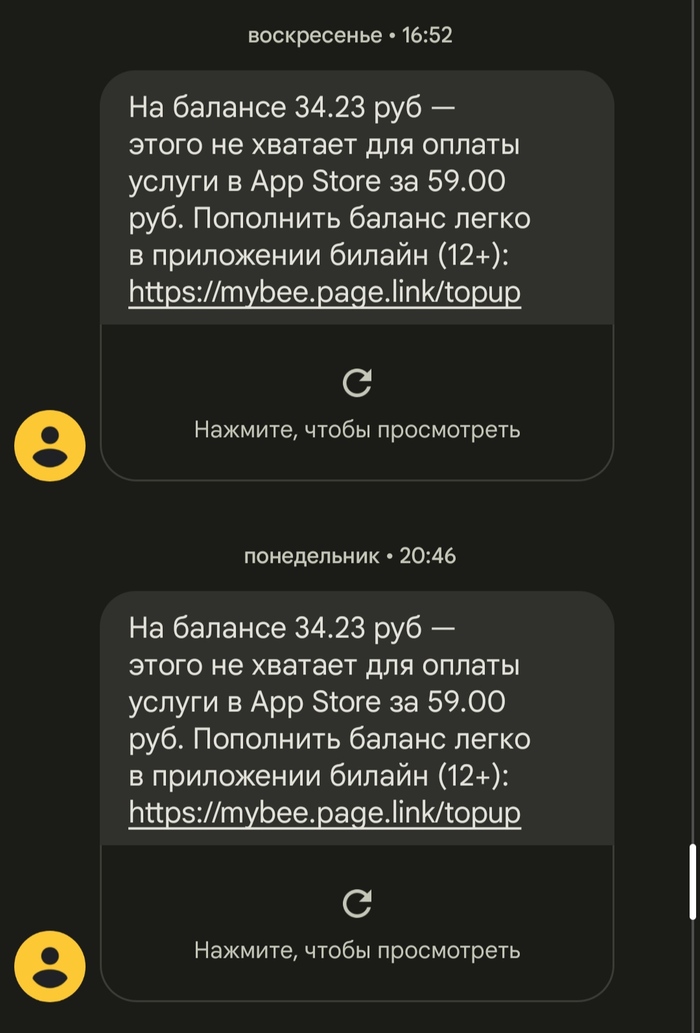700x1033 pixels.
Task: Open the mybee topup link in Monday's 20:46 message
Action: click(x=325, y=814)
